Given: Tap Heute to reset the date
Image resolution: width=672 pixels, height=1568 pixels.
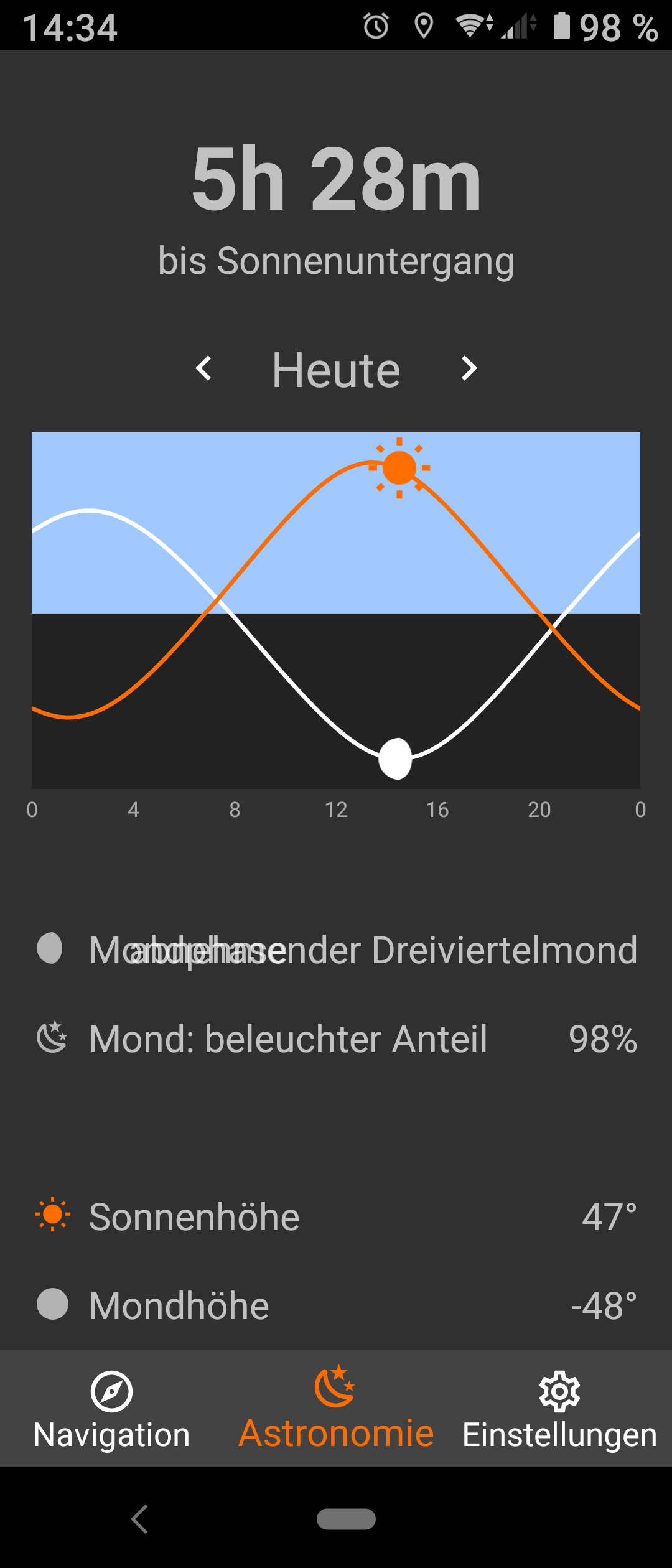Looking at the screenshot, I should coord(335,369).
